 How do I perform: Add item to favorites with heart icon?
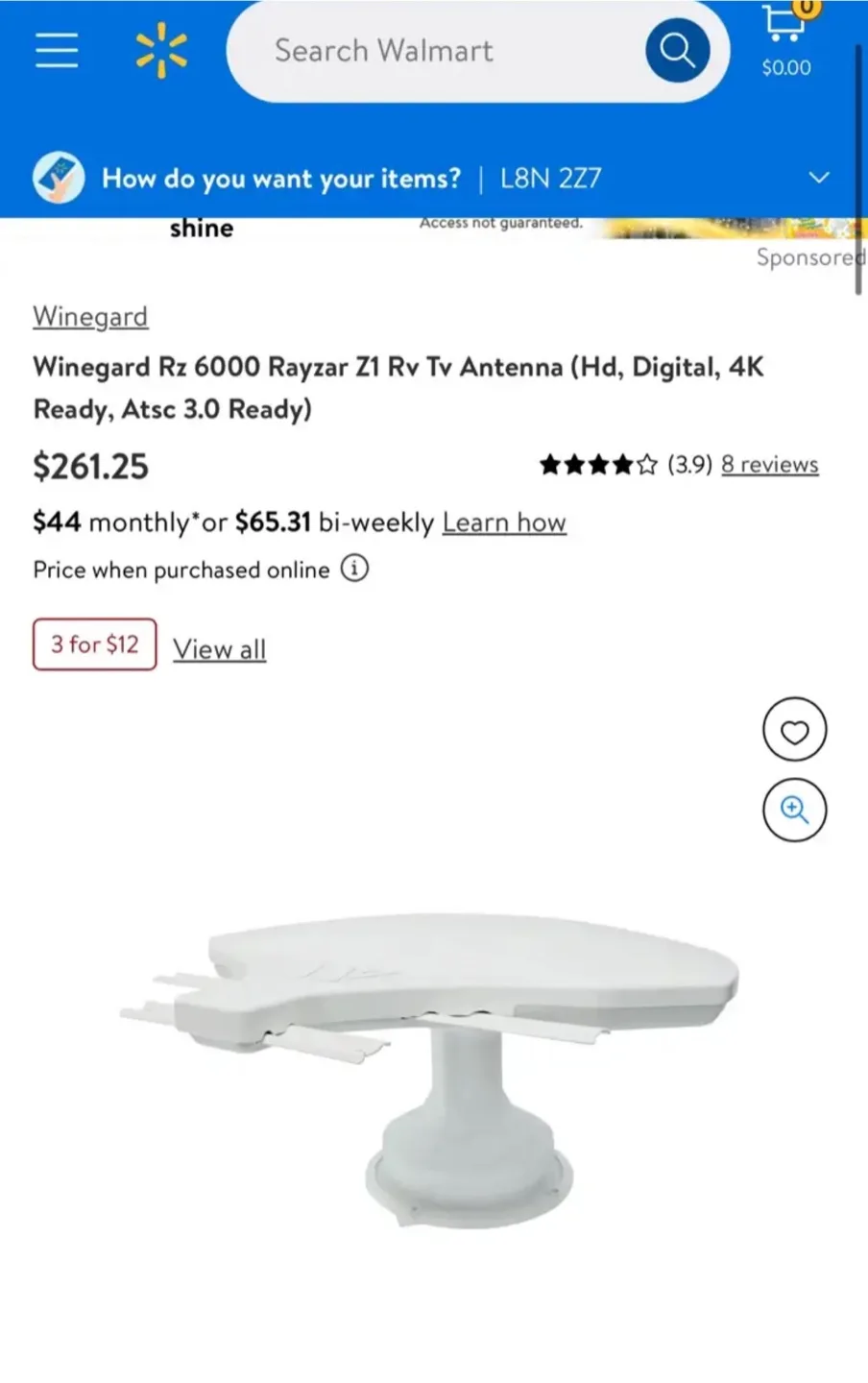(x=794, y=730)
